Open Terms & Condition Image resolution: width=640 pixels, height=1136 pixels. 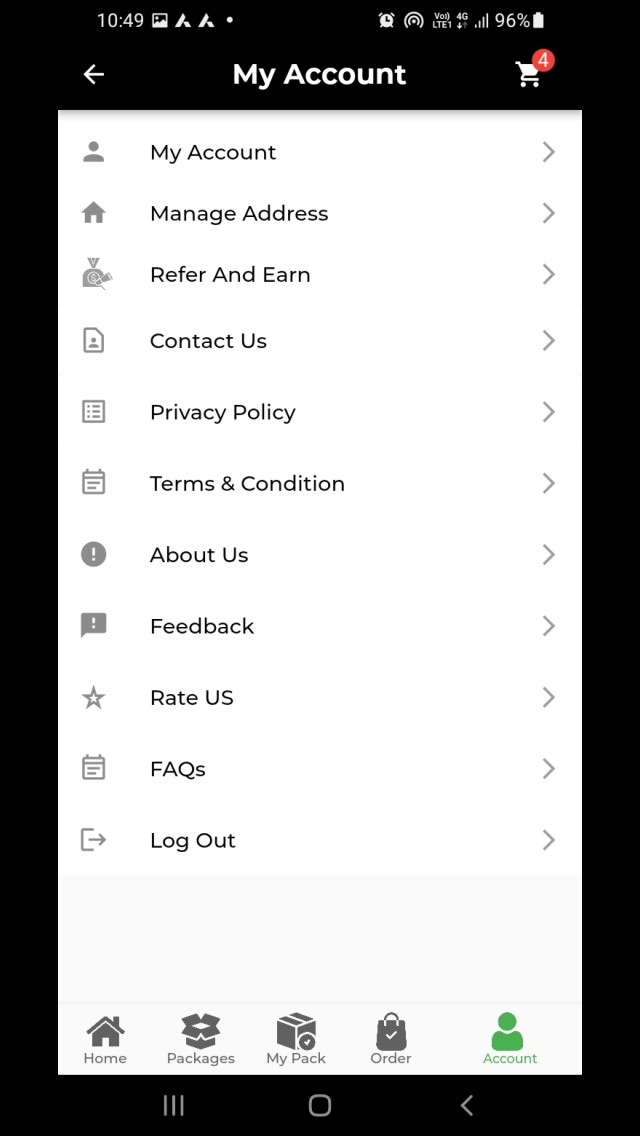tap(319, 484)
